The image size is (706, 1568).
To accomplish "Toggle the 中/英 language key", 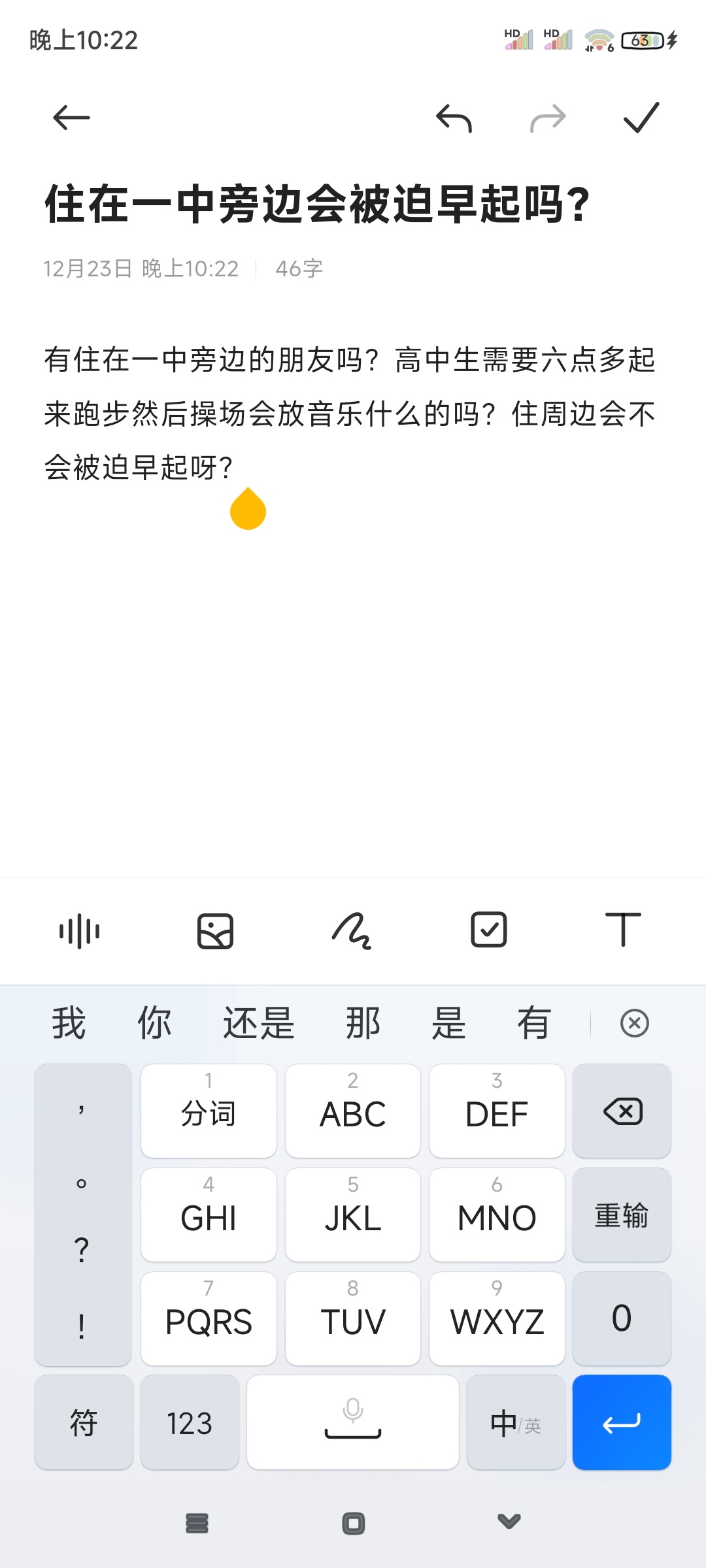I will [516, 1423].
